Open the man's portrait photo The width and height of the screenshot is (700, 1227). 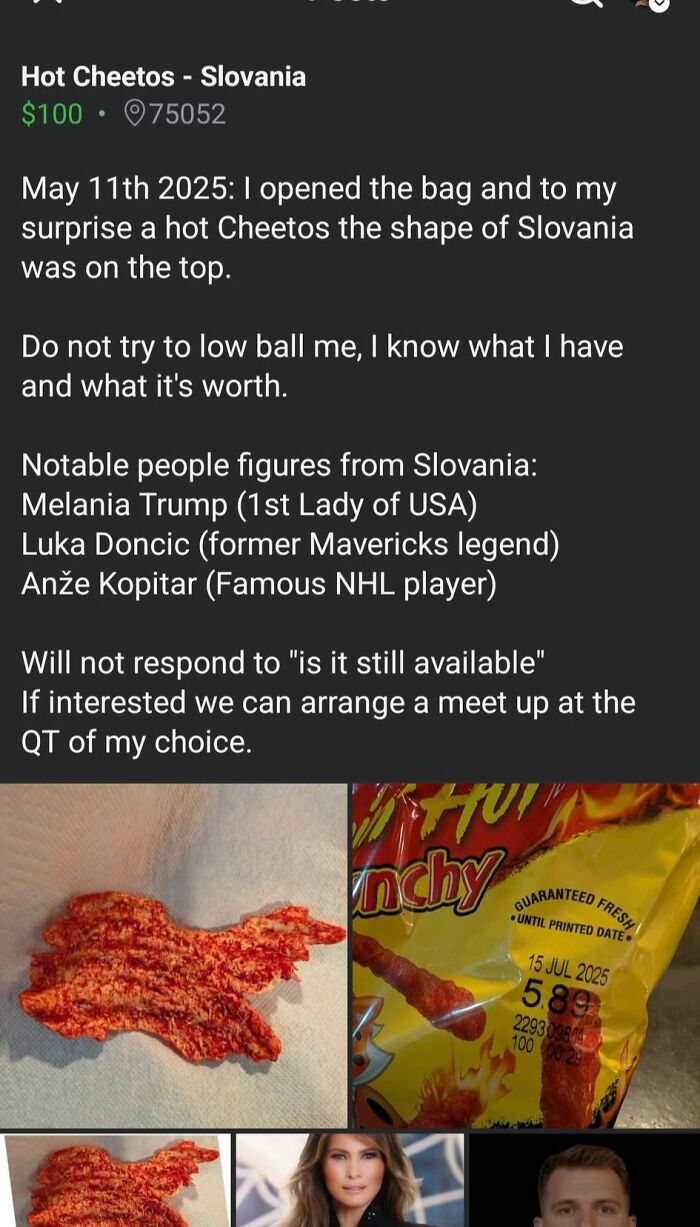point(584,1182)
